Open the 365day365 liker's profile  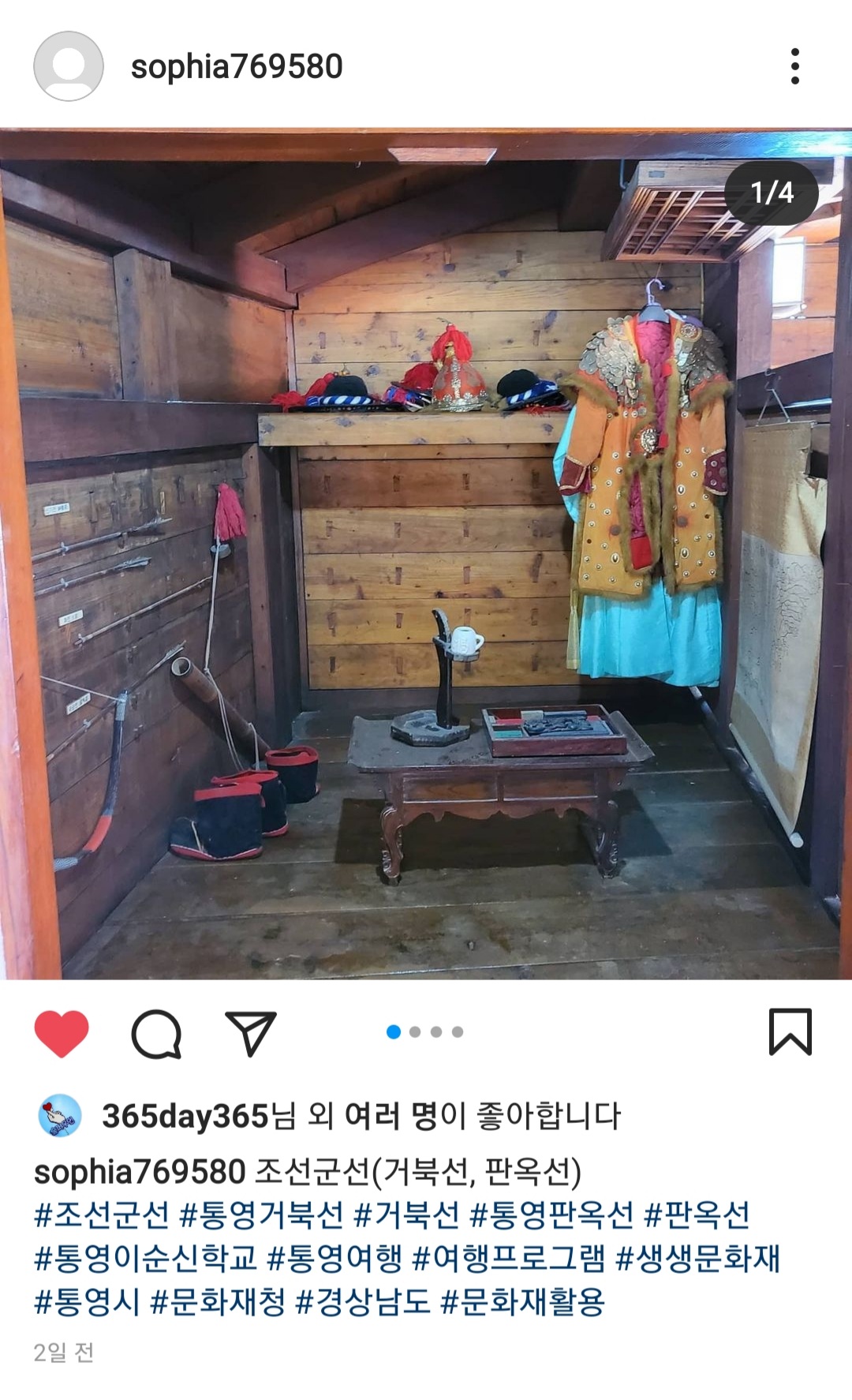[x=185, y=1116]
